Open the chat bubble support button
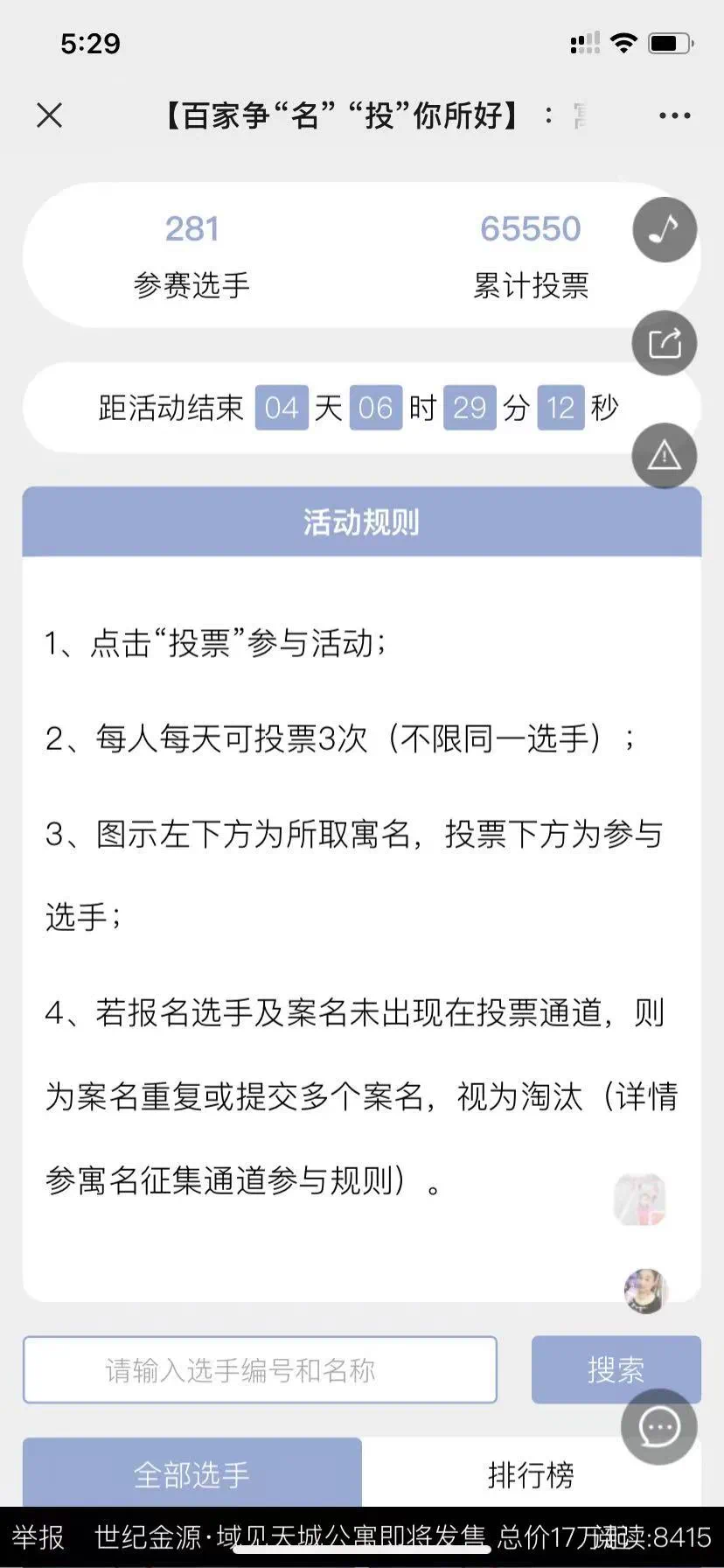Viewport: 724px width, 1568px height. click(659, 1427)
